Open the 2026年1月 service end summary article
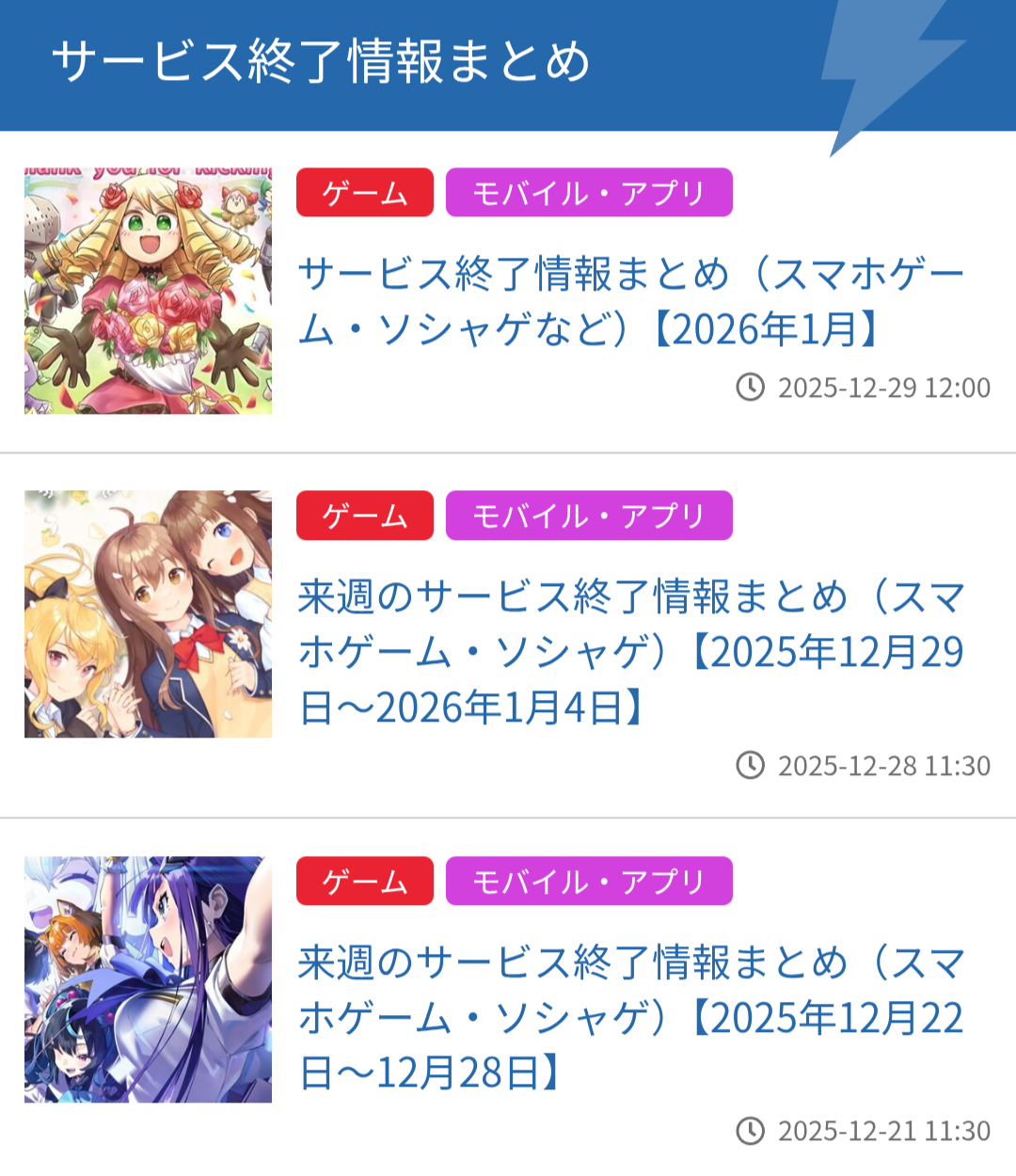This screenshot has width=1016, height=1176. pos(630,301)
